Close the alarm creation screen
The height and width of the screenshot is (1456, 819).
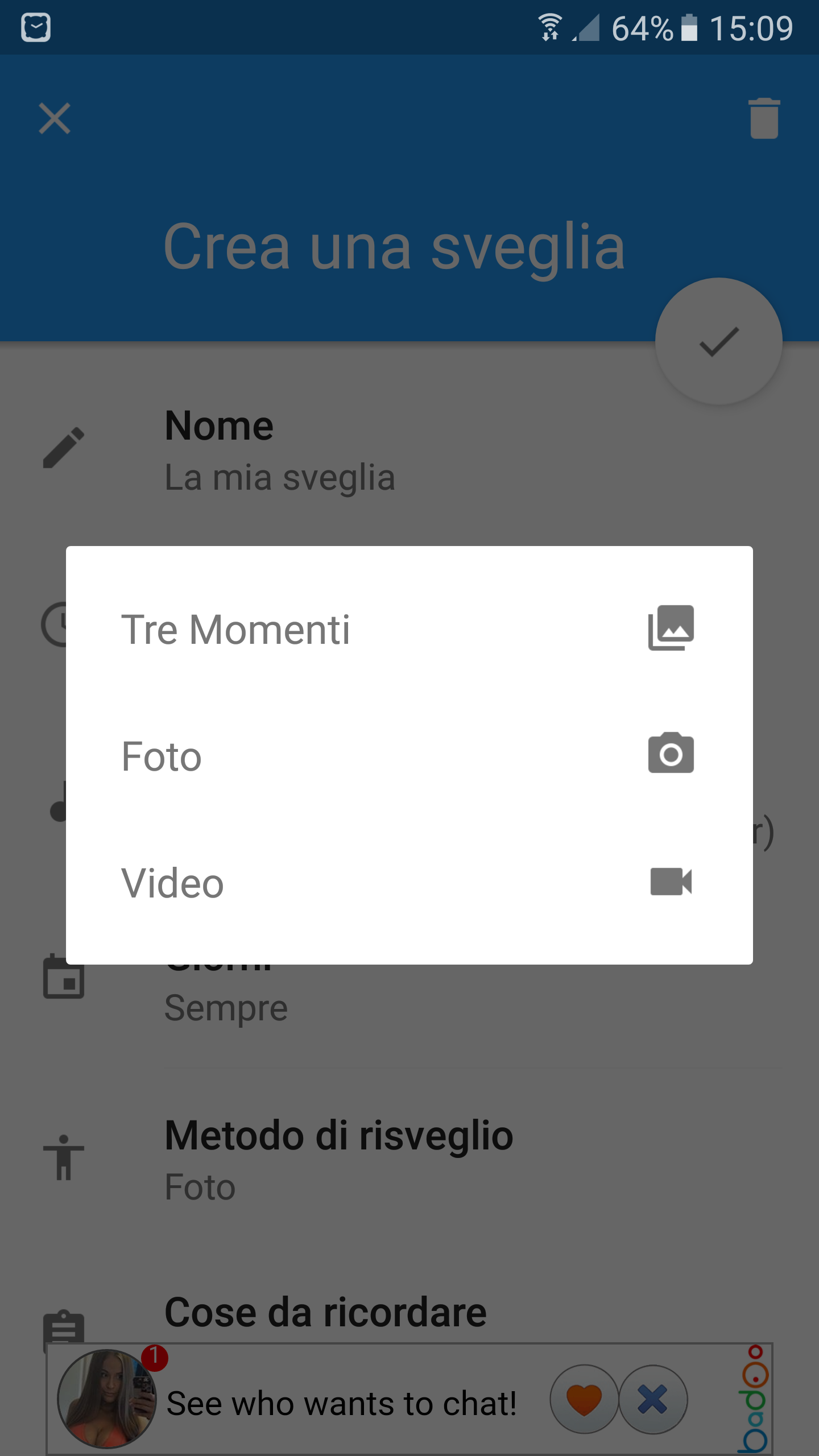(x=55, y=118)
